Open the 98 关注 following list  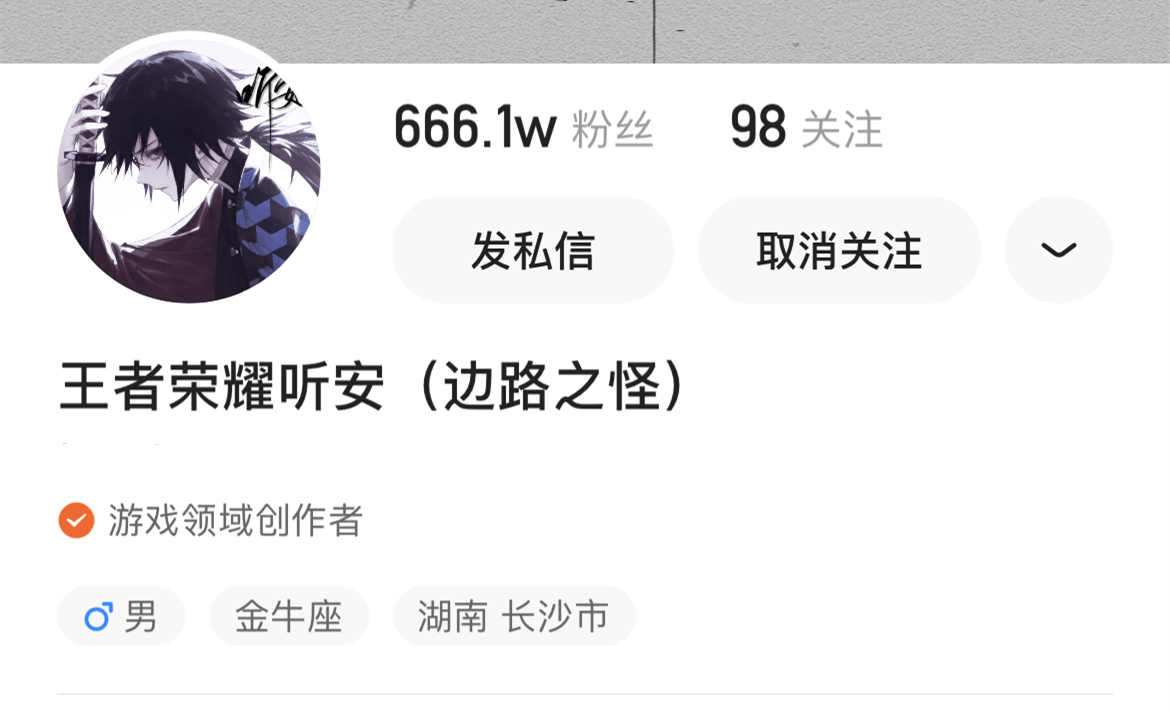tap(806, 130)
